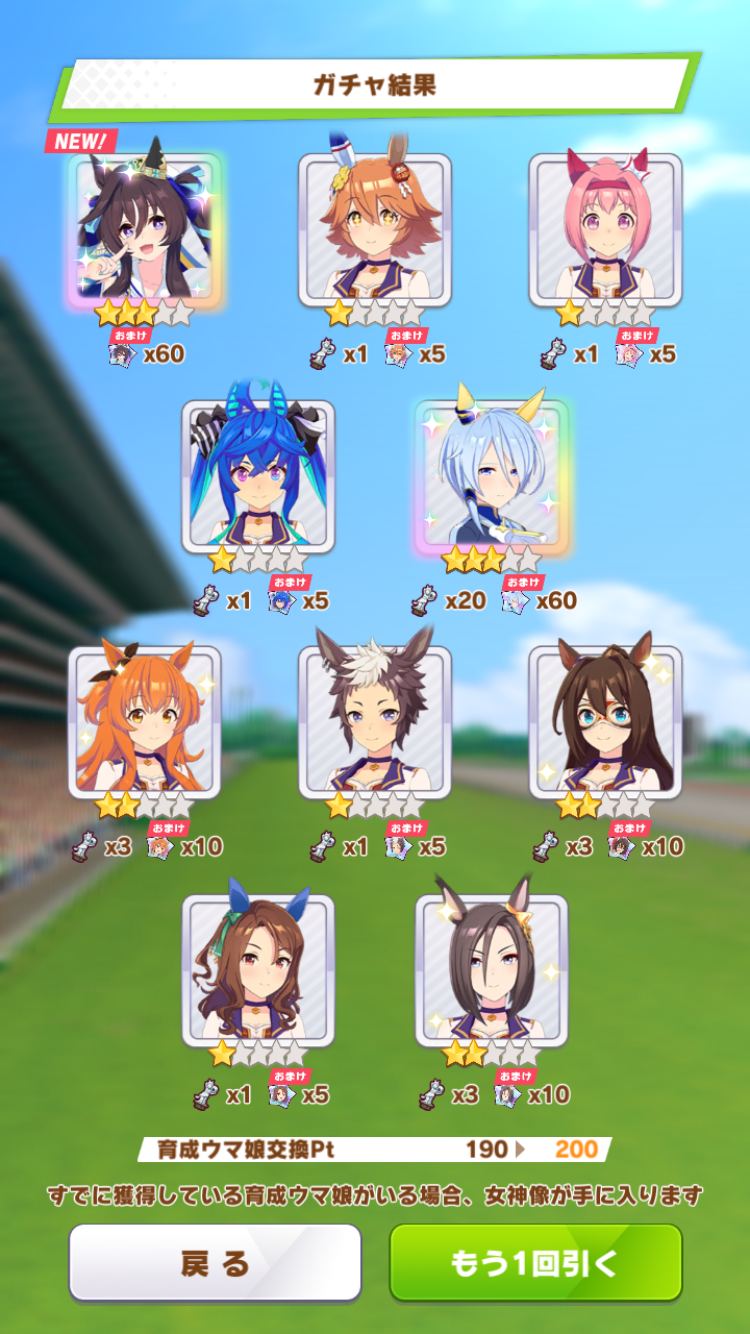Viewport: 750px width, 1334px height.
Task: Select the pink-haired one-star character card
Action: (605, 230)
